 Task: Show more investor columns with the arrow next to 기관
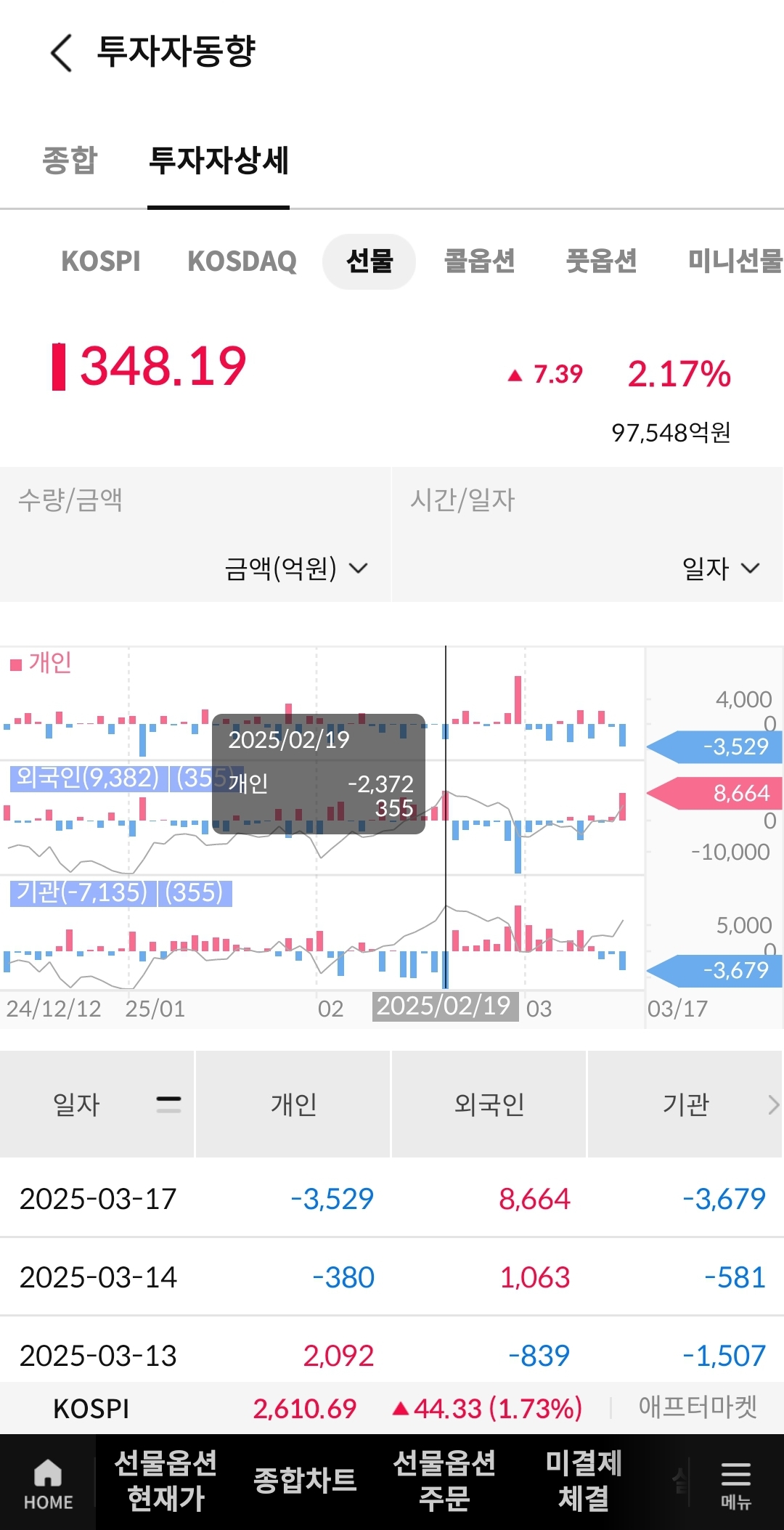773,1104
